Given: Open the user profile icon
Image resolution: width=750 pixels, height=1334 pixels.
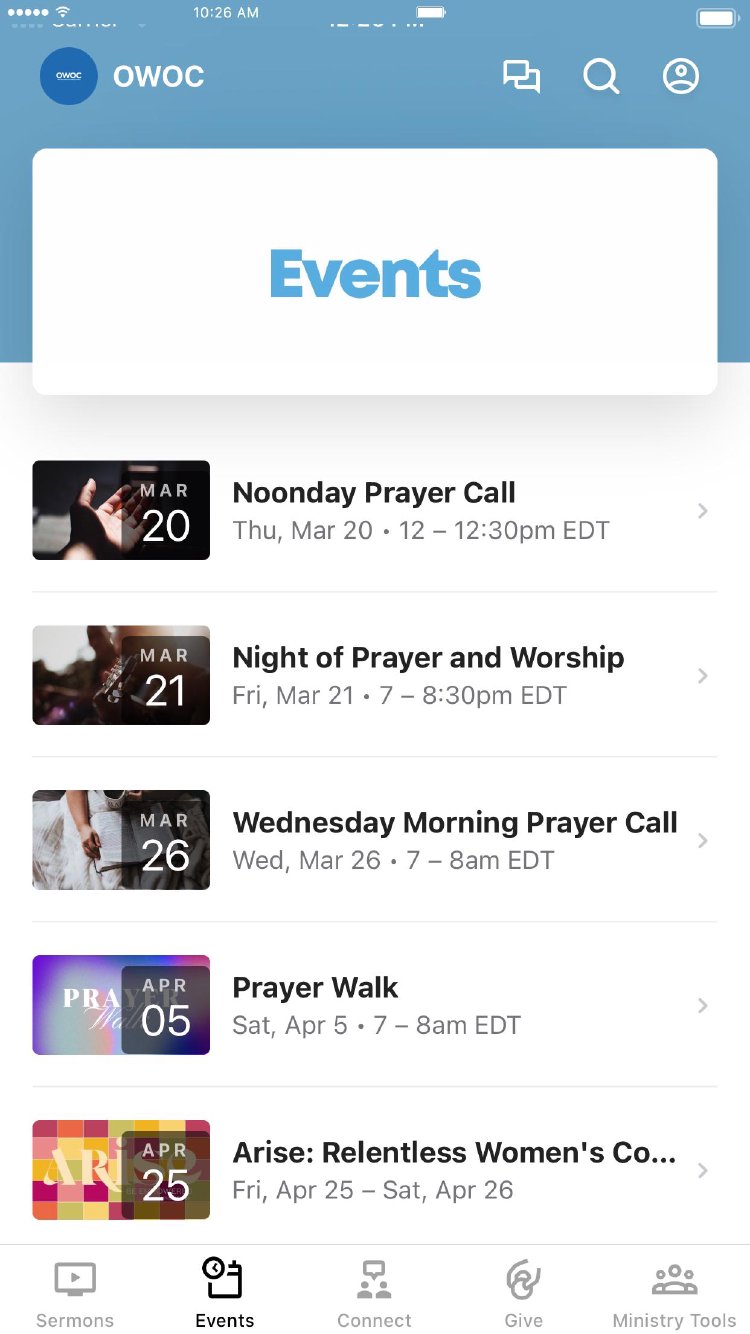Looking at the screenshot, I should point(681,77).
